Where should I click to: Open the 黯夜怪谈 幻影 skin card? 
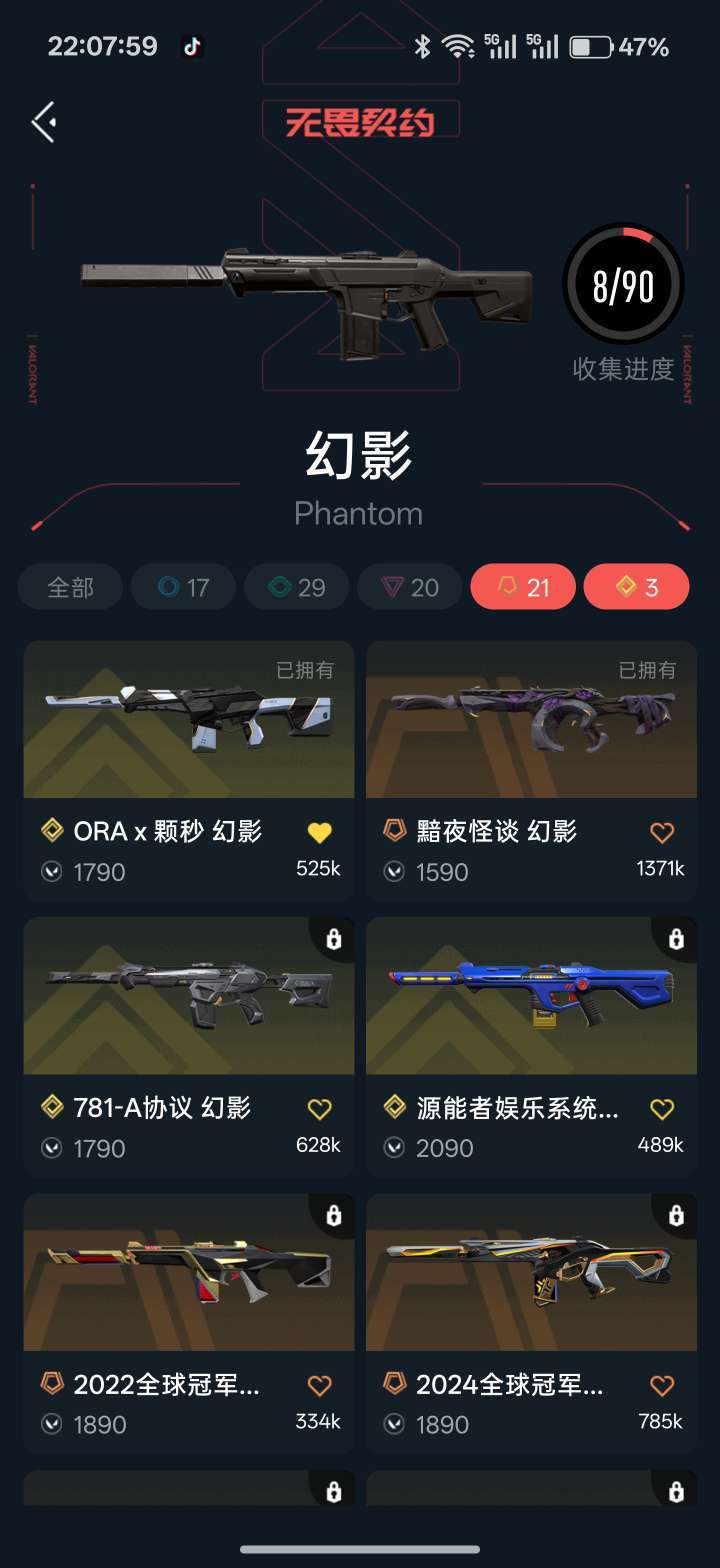(x=532, y=771)
